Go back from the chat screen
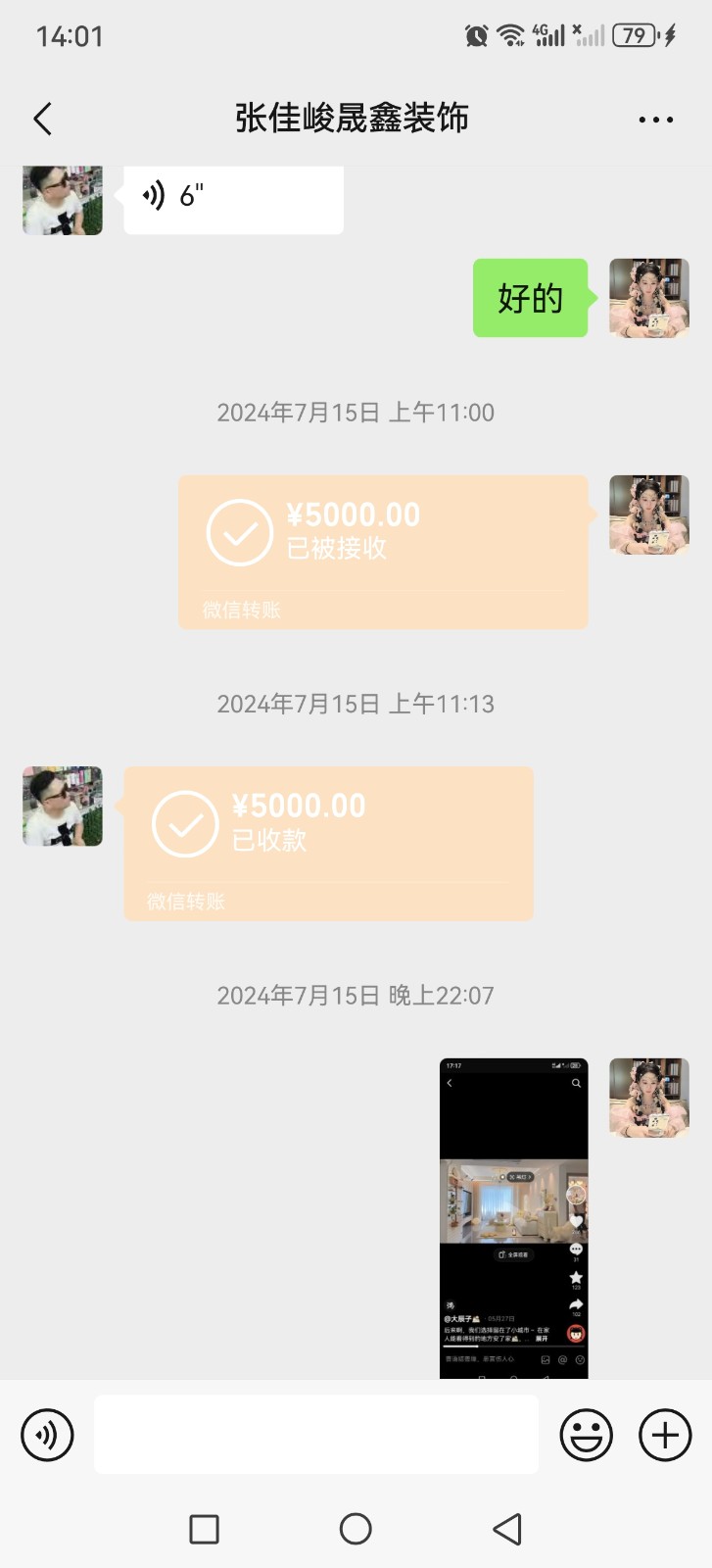This screenshot has width=712, height=1568. pyautogui.click(x=42, y=120)
